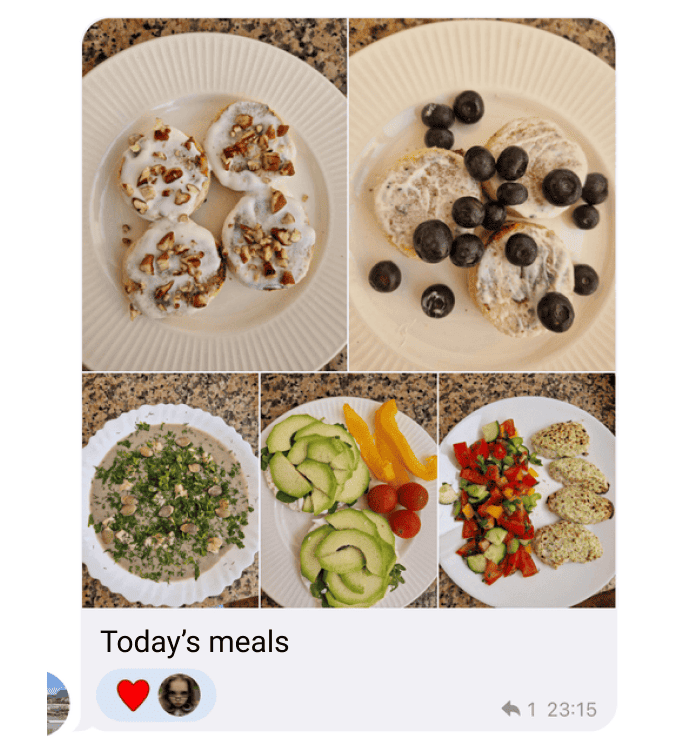
Task: Open the blueberry rice cakes photo
Action: coord(482,195)
